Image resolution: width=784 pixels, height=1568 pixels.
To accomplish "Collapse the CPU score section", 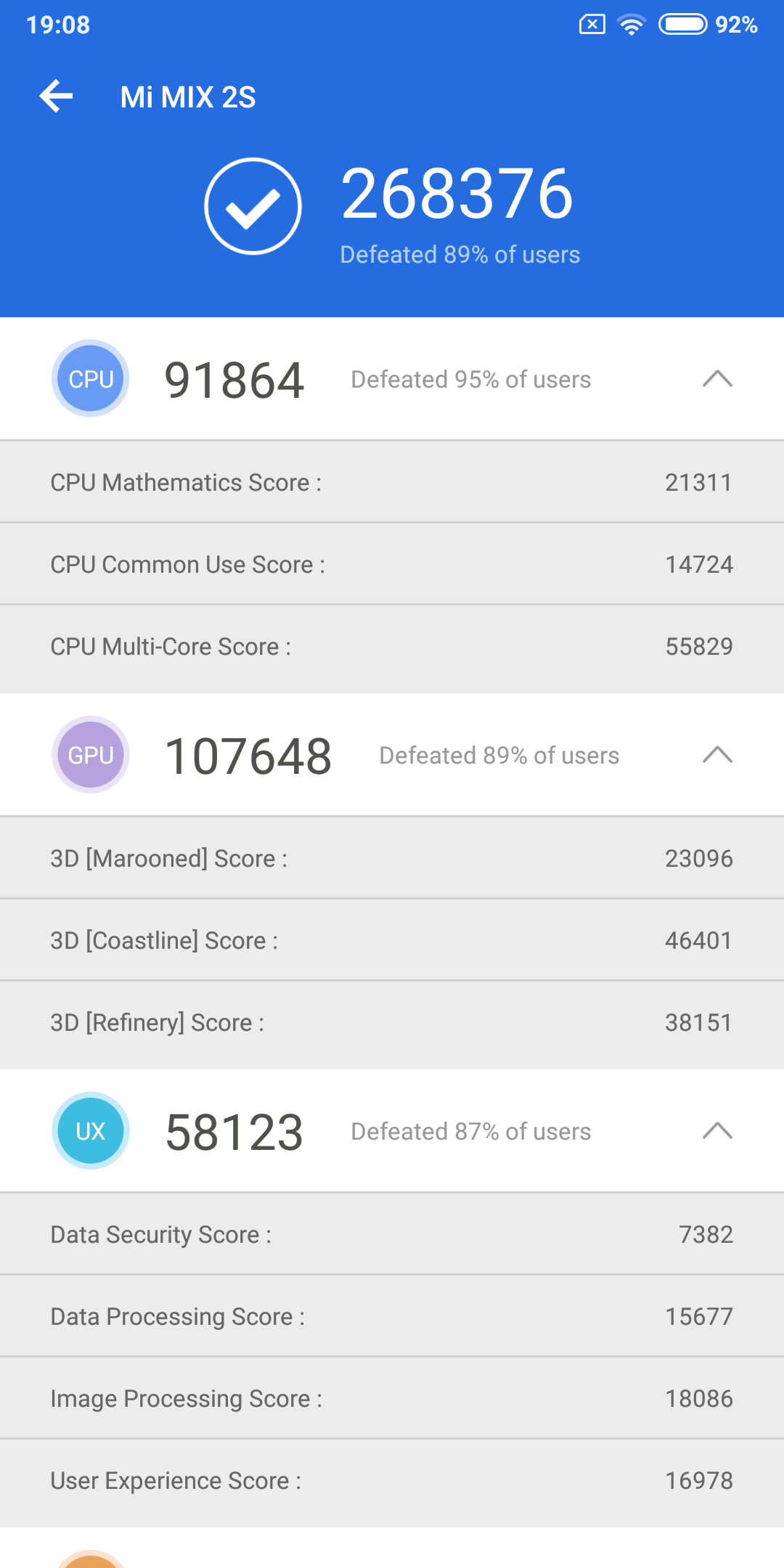I will 717,379.
